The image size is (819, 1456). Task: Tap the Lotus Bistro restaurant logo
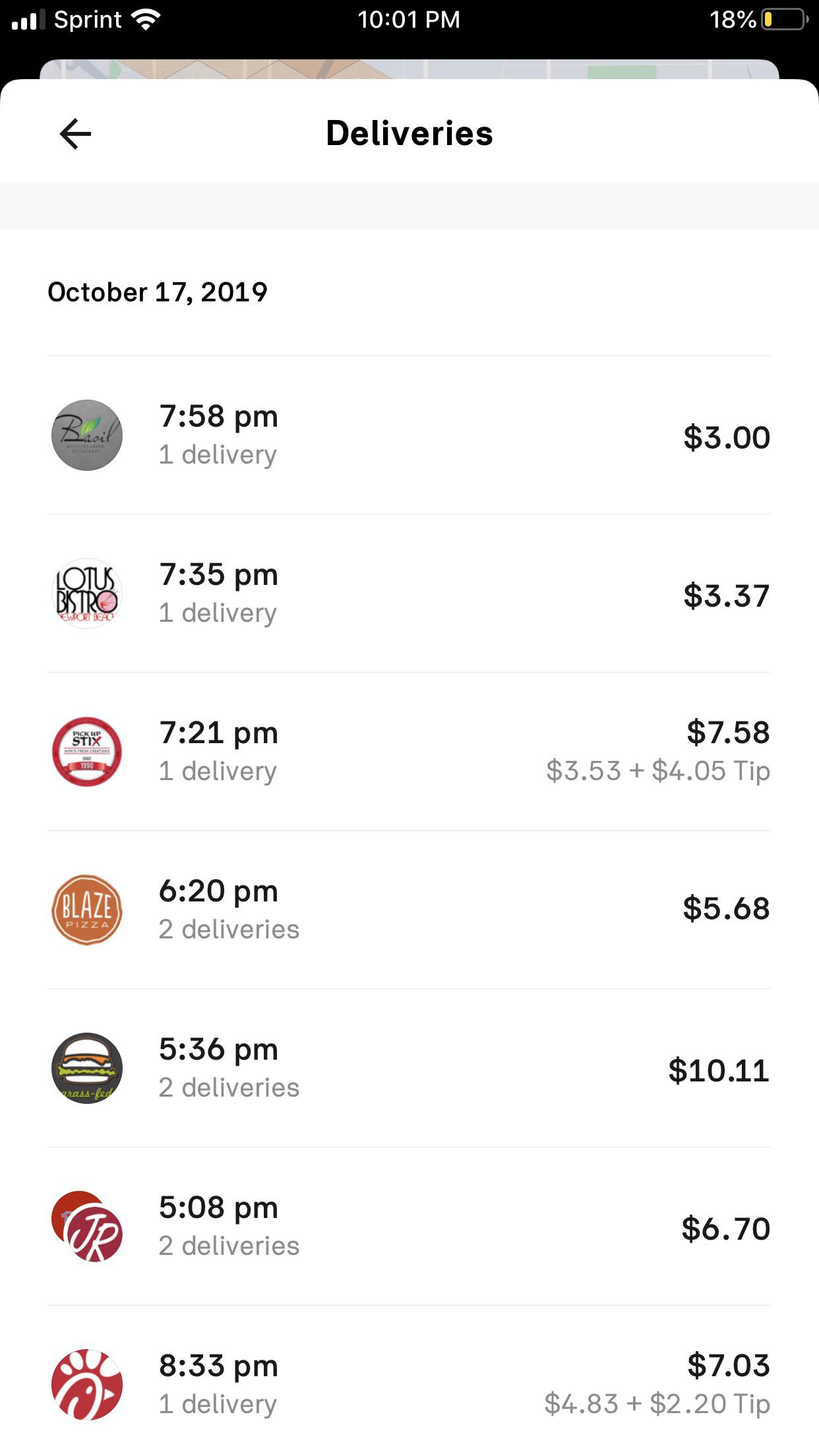tap(86, 592)
